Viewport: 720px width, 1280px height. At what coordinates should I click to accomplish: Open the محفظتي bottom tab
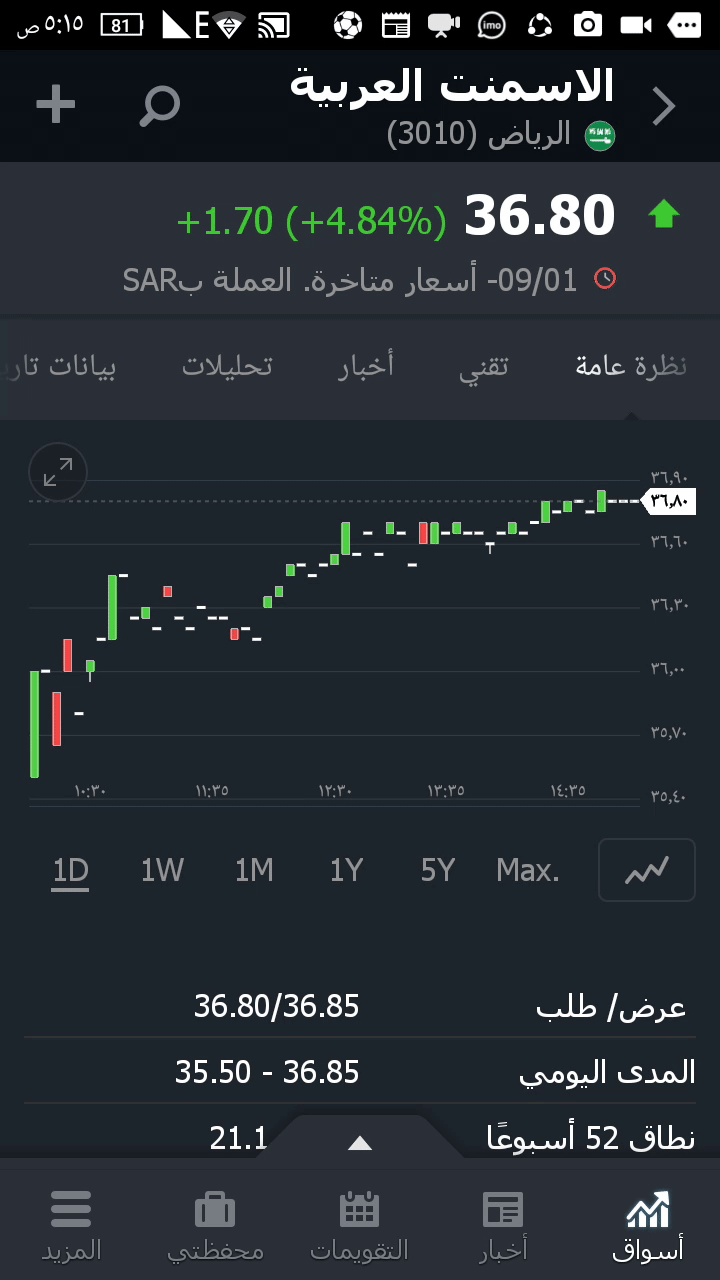(x=215, y=1225)
